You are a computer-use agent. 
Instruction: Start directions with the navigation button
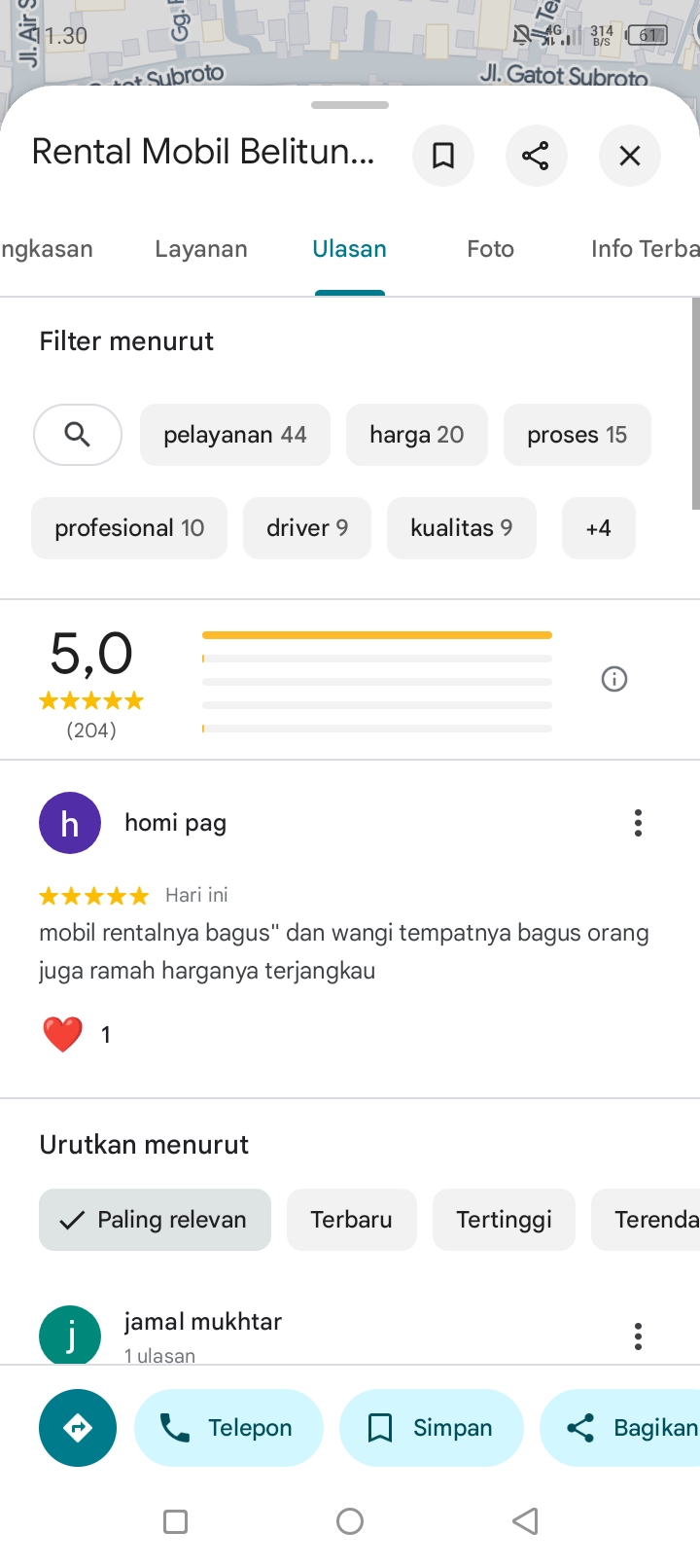point(78,1428)
